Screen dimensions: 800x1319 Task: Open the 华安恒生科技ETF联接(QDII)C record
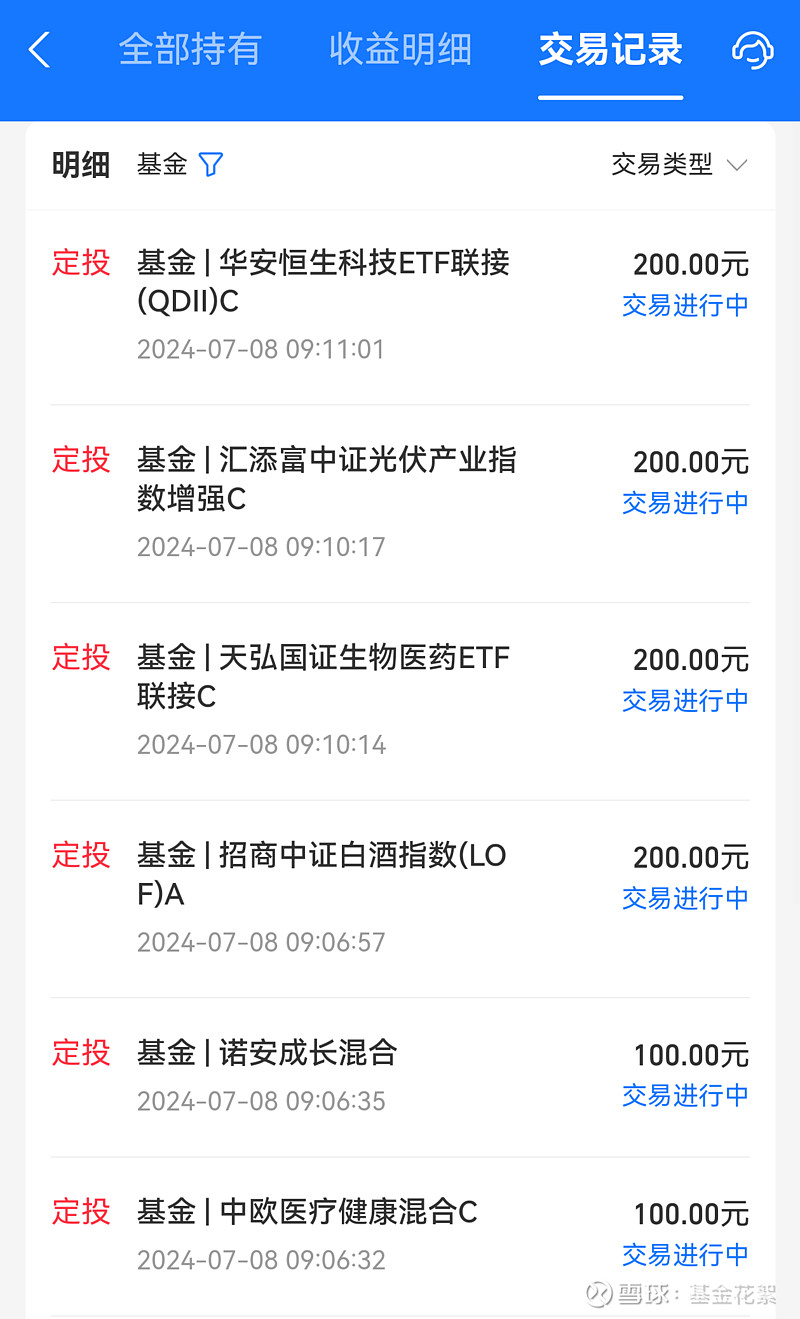(x=400, y=306)
